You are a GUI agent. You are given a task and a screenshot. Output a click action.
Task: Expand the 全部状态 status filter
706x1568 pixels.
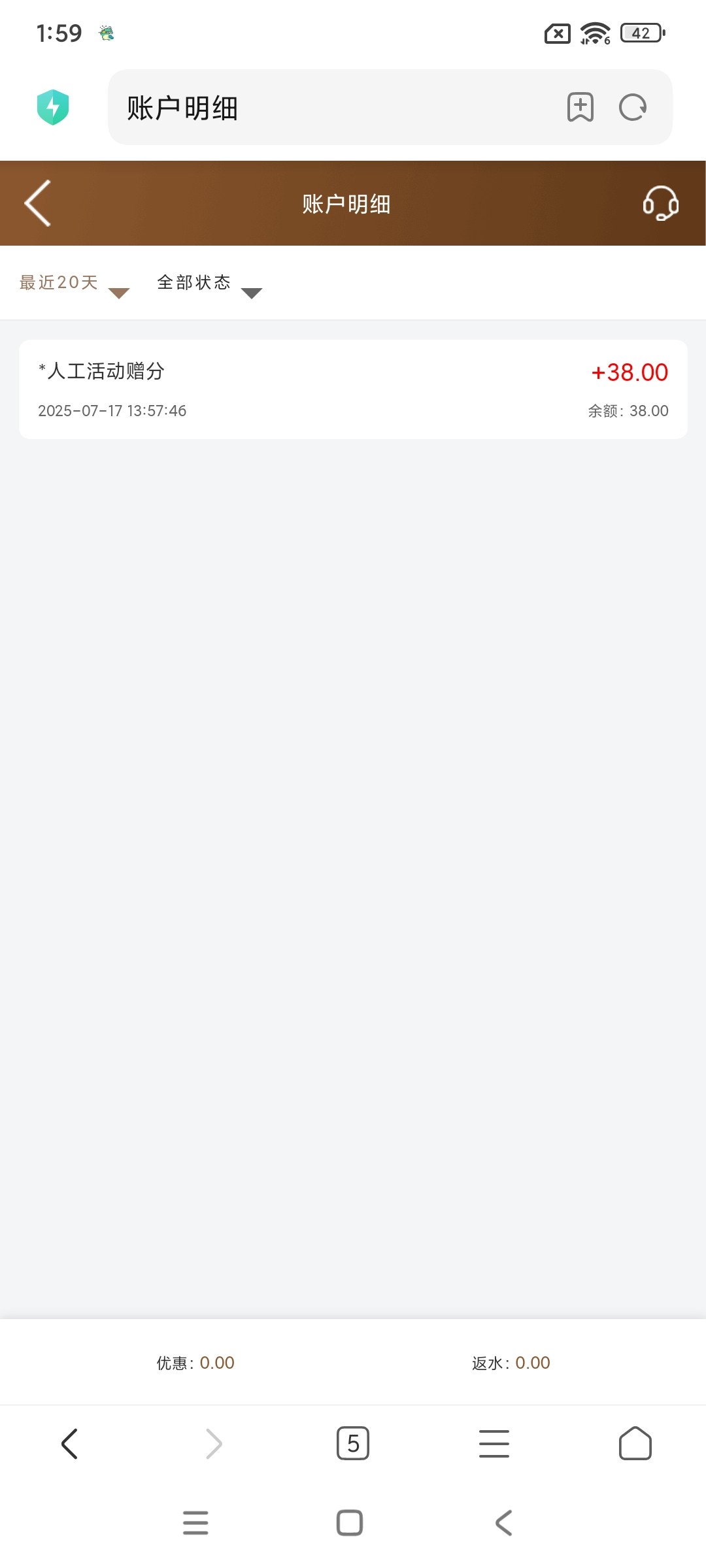(209, 284)
